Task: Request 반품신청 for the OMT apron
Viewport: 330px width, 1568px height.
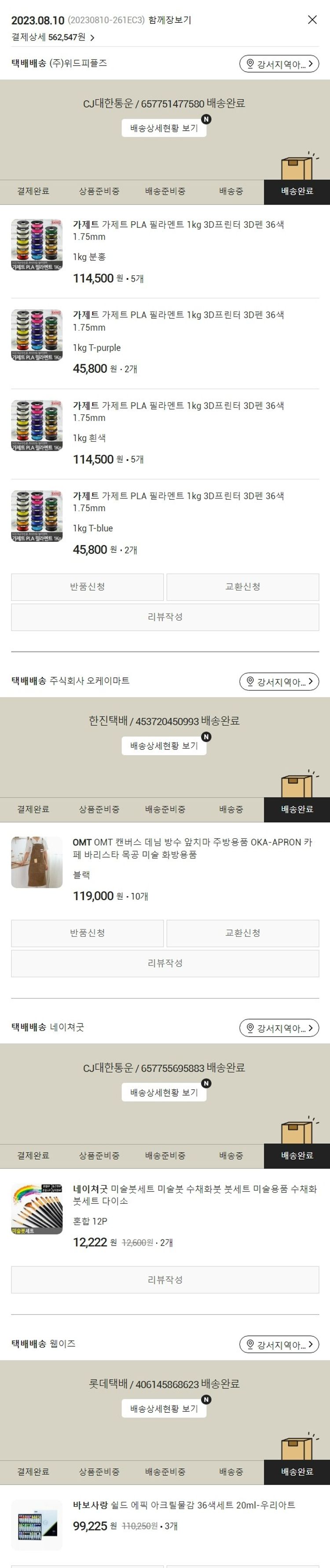Action: tap(87, 932)
